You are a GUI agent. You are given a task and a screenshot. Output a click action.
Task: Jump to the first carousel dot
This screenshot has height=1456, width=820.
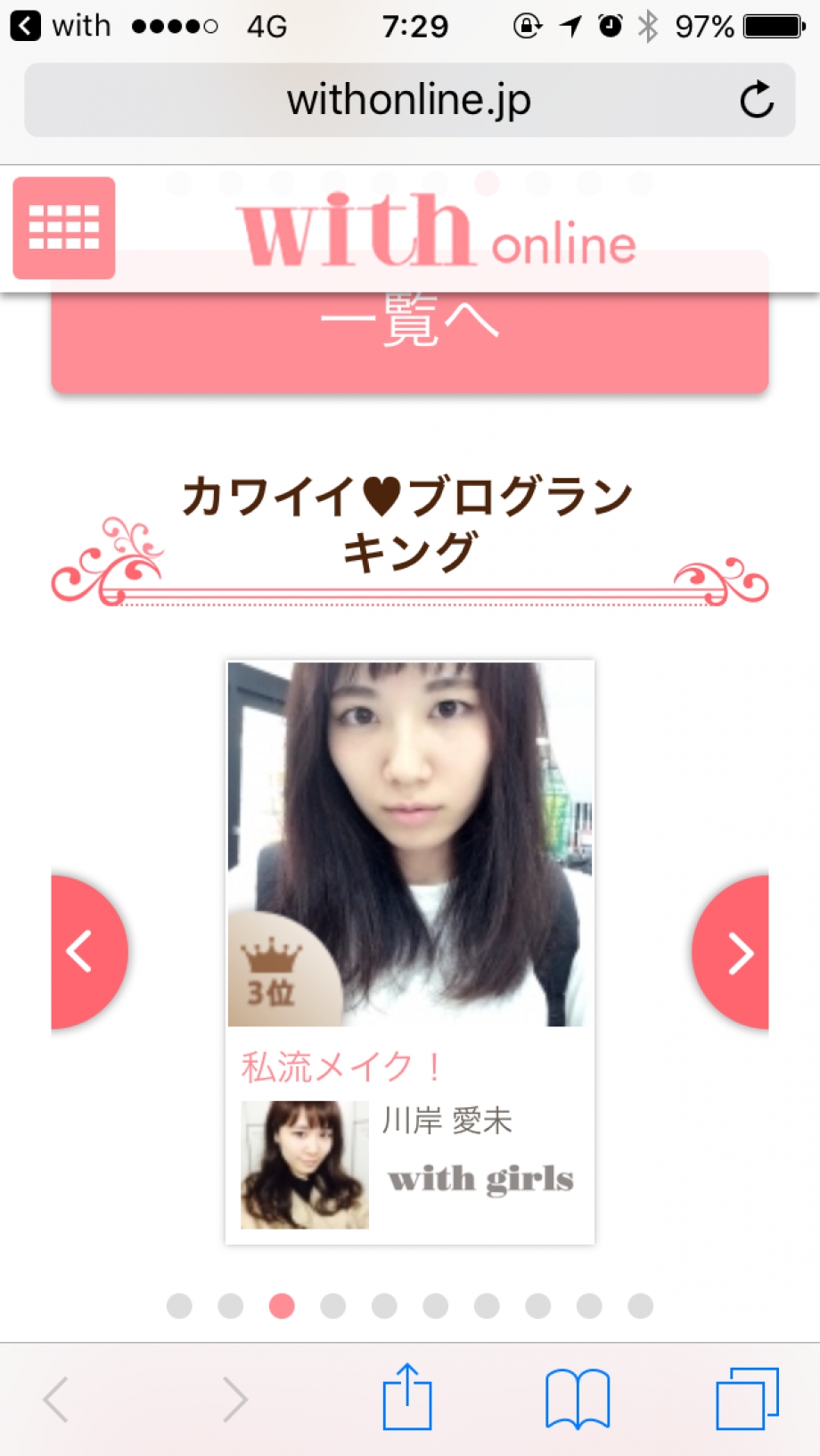[x=179, y=1306]
